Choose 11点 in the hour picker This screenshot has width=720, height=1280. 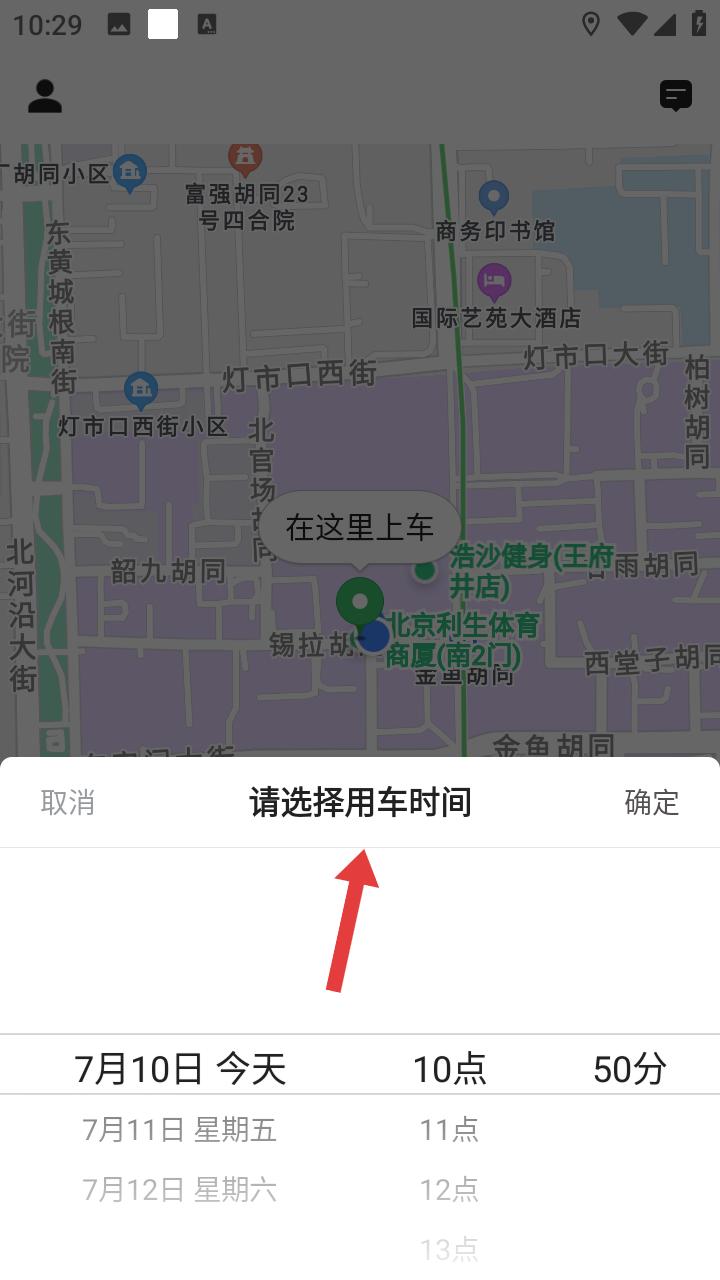[449, 1130]
